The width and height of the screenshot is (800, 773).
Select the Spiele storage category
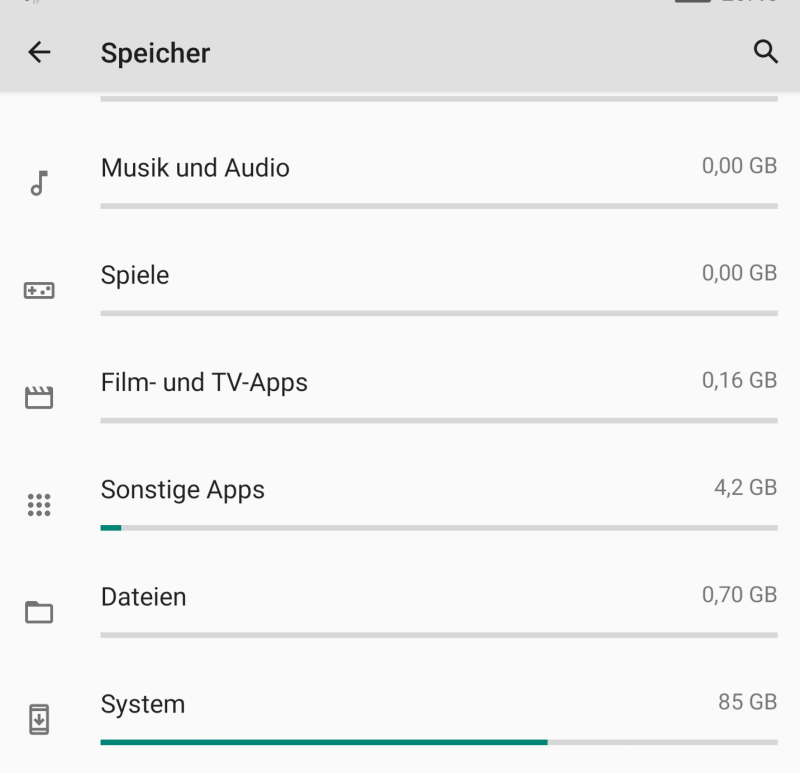[x=135, y=275]
